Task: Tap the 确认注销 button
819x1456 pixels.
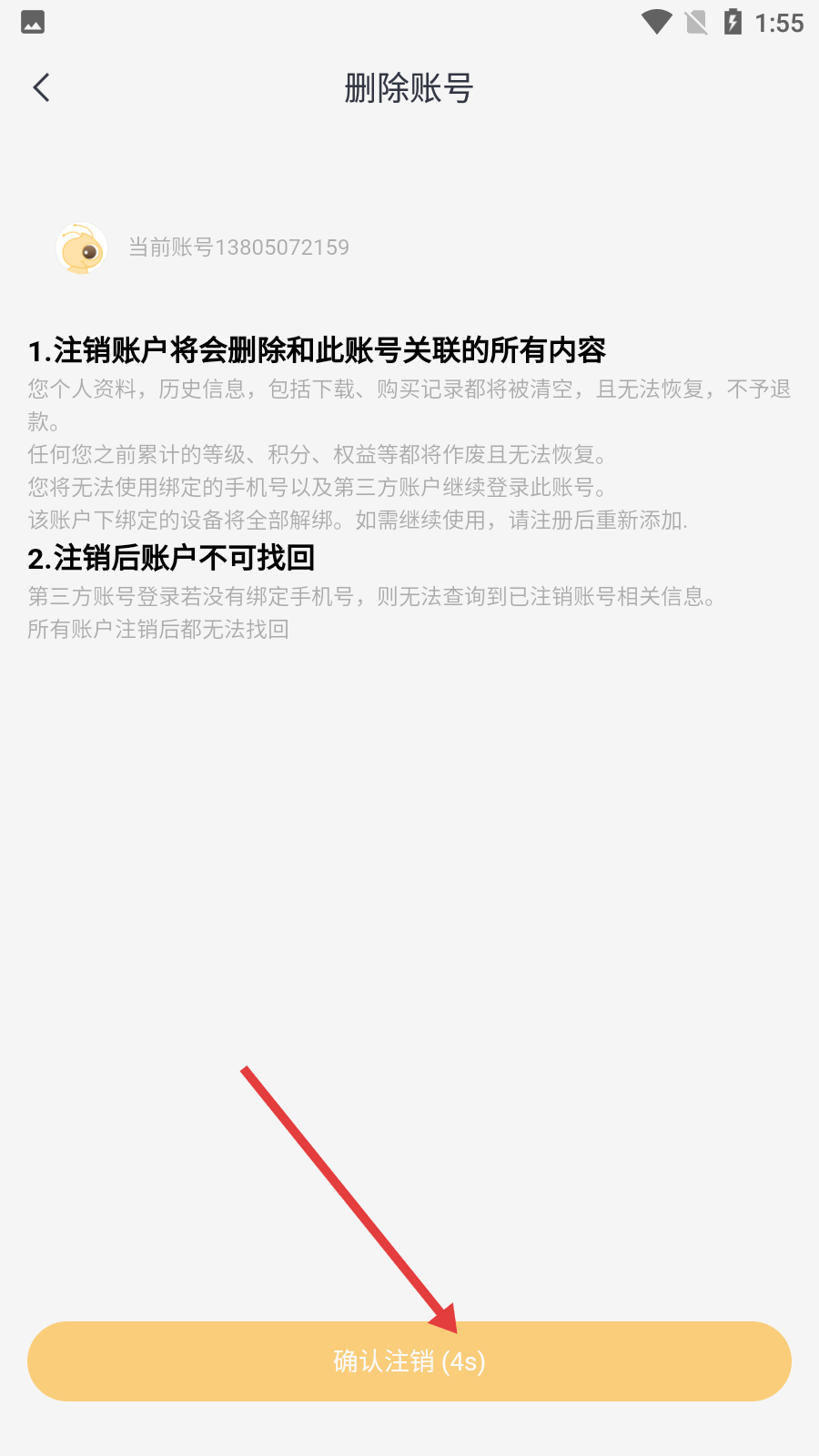Action: pyautogui.click(x=409, y=1360)
